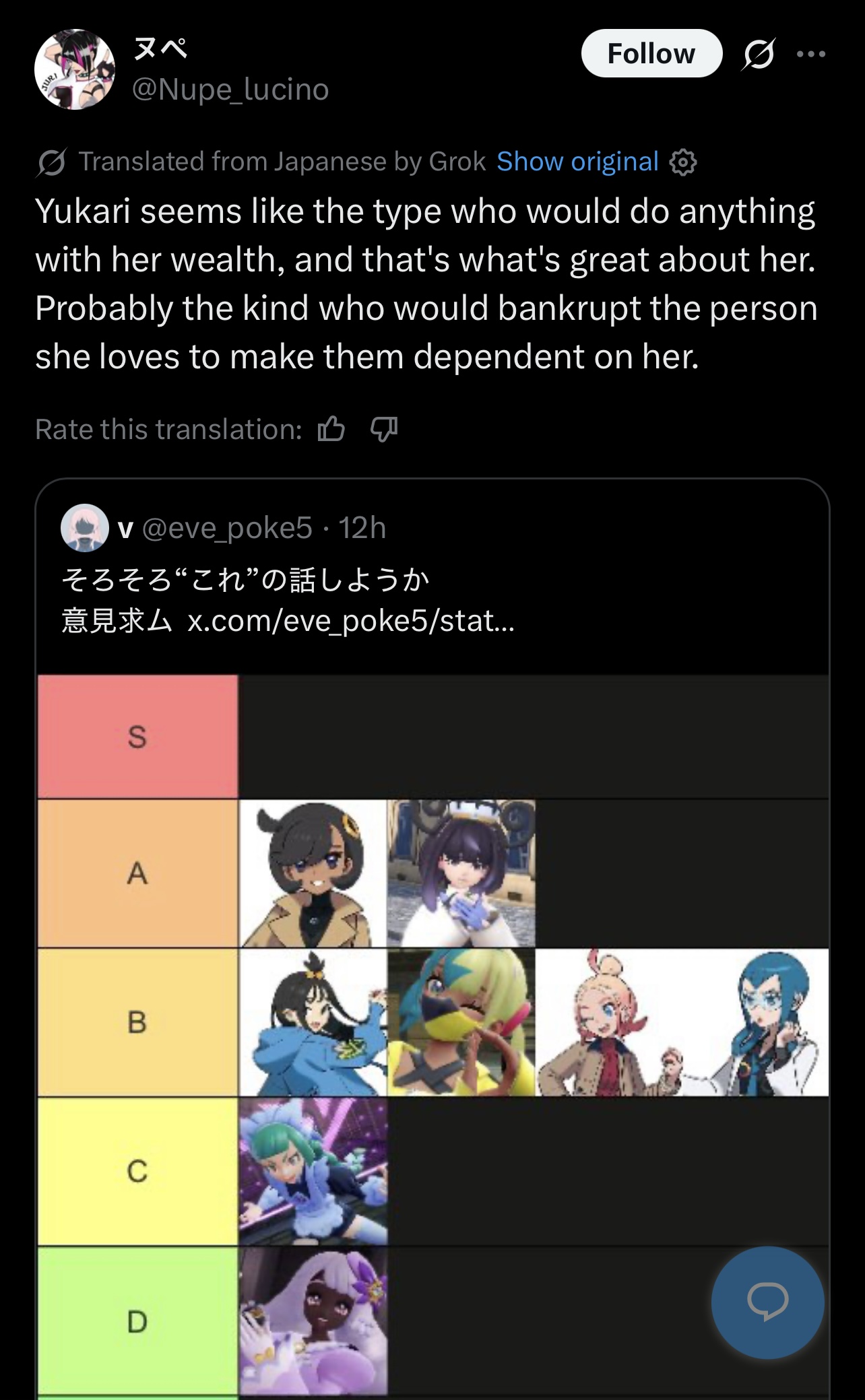This screenshot has width=865, height=1400.
Task: Rate the translation thumbs up
Action: 331,429
